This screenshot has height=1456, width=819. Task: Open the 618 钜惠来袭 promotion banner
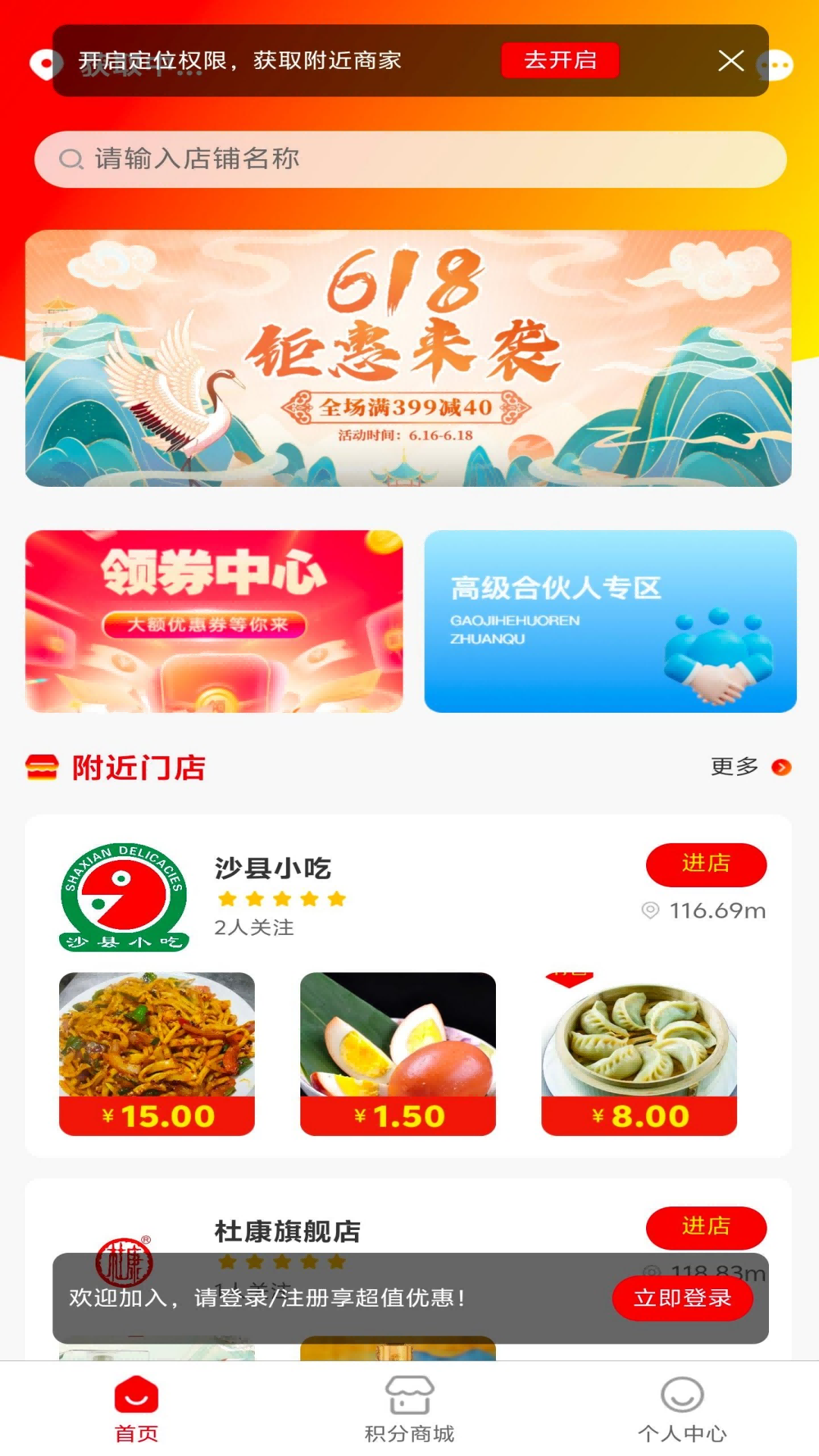(408, 358)
